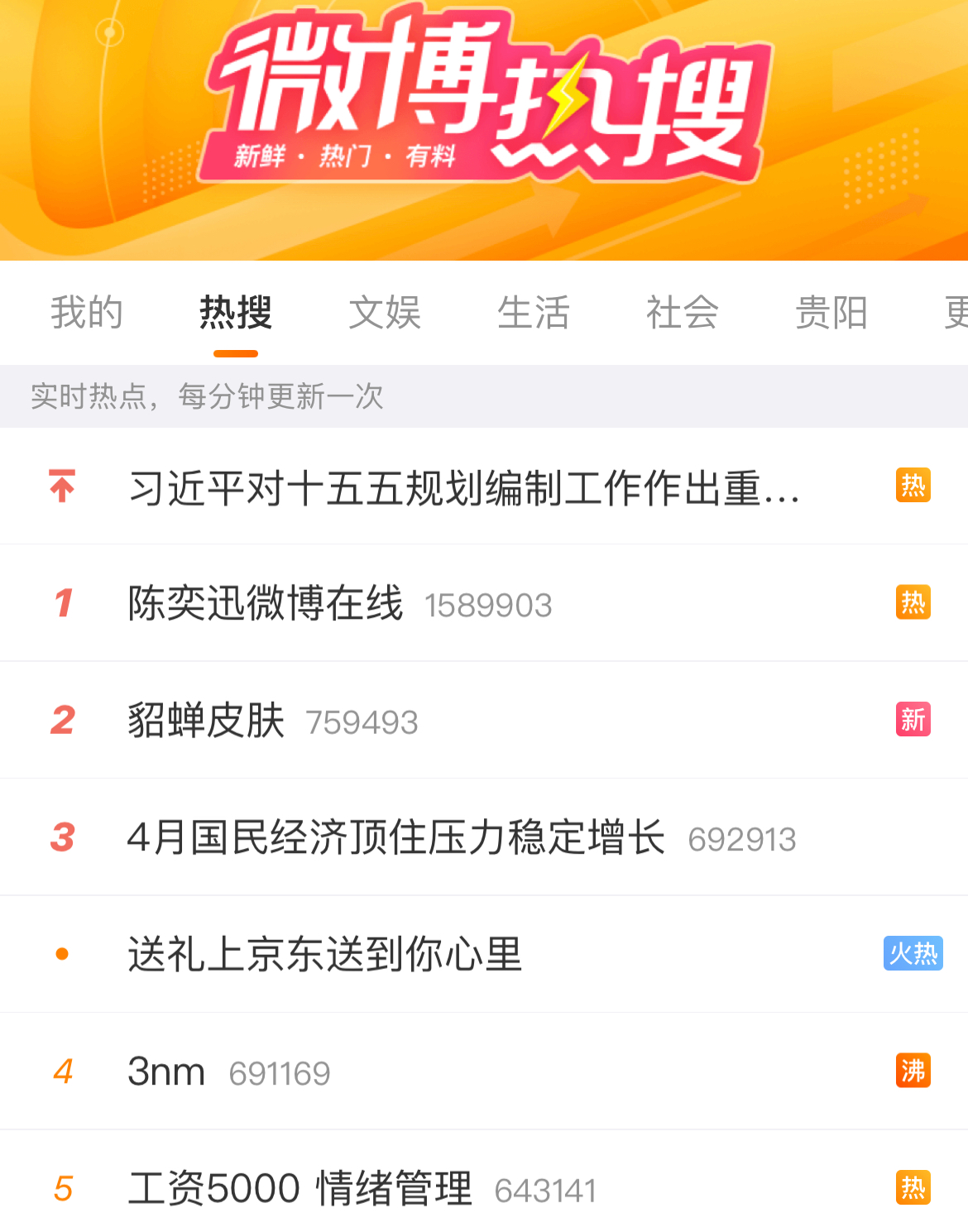Open pinned topic 习近平对十五五规划编制工作
968x1232 pixels.
pyautogui.click(x=463, y=487)
